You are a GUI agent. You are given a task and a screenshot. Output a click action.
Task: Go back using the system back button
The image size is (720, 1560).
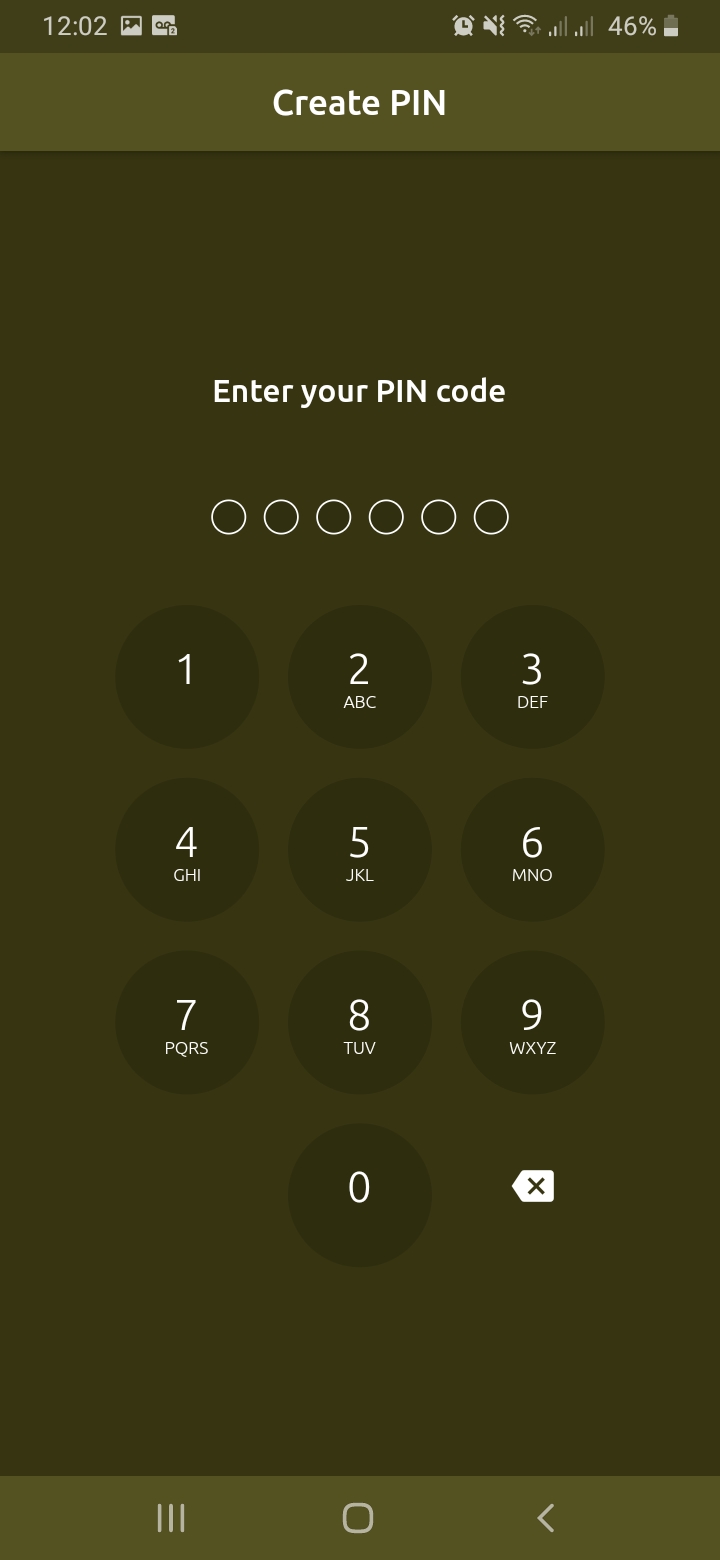[x=545, y=1518]
